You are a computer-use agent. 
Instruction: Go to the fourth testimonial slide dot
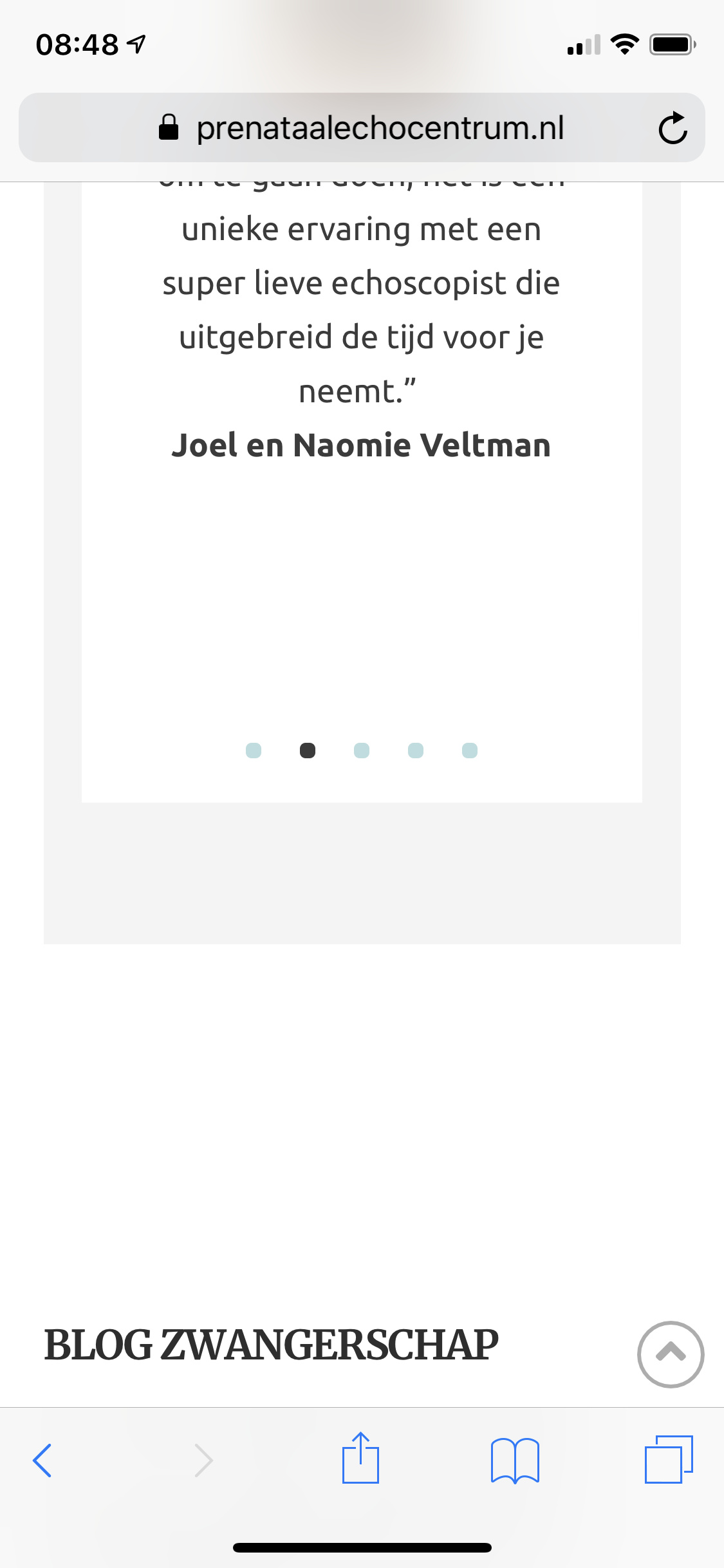tap(416, 751)
